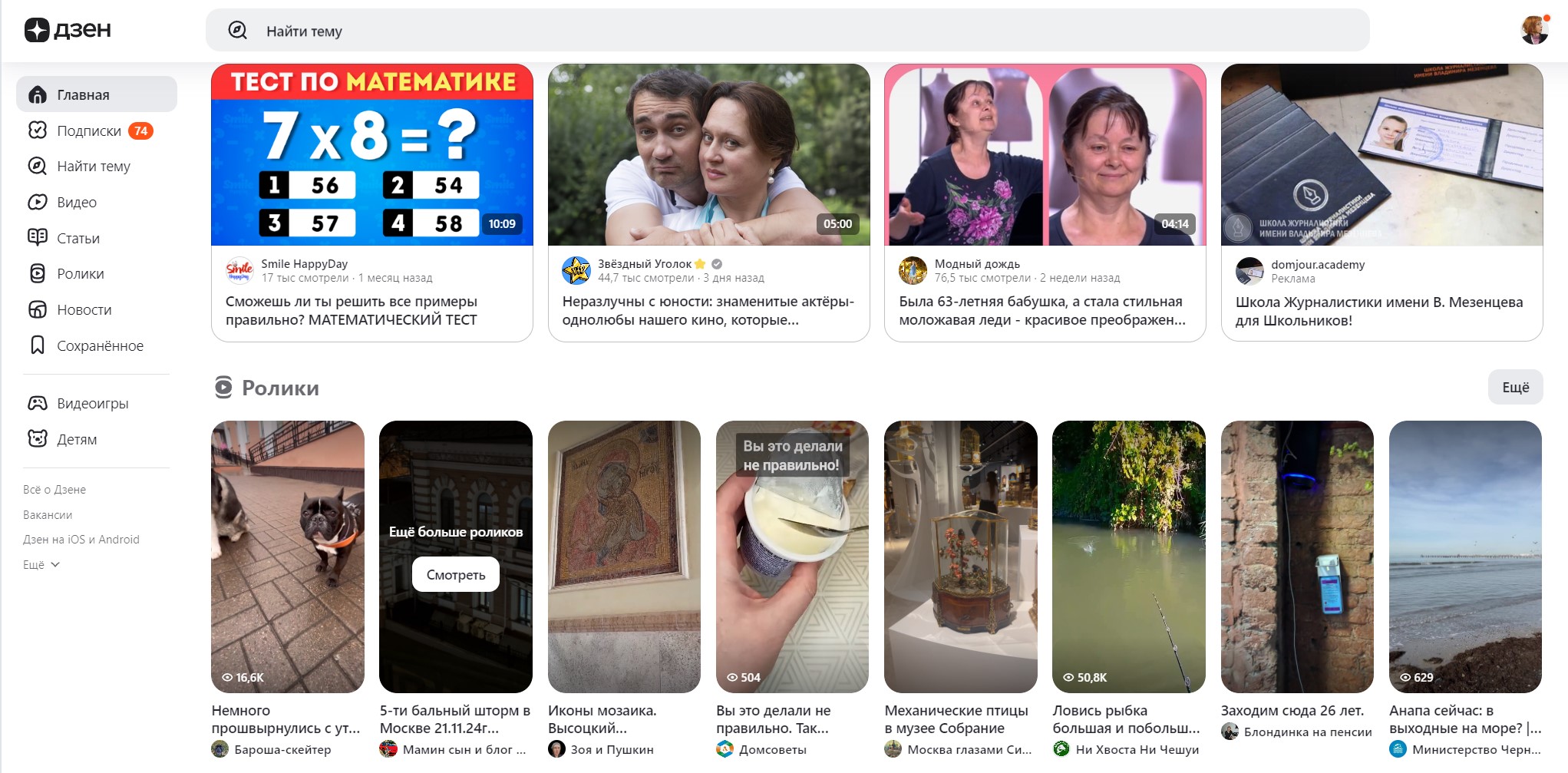
Task: Expand the Ещё dropdown in sidebar footer
Action: [x=41, y=564]
